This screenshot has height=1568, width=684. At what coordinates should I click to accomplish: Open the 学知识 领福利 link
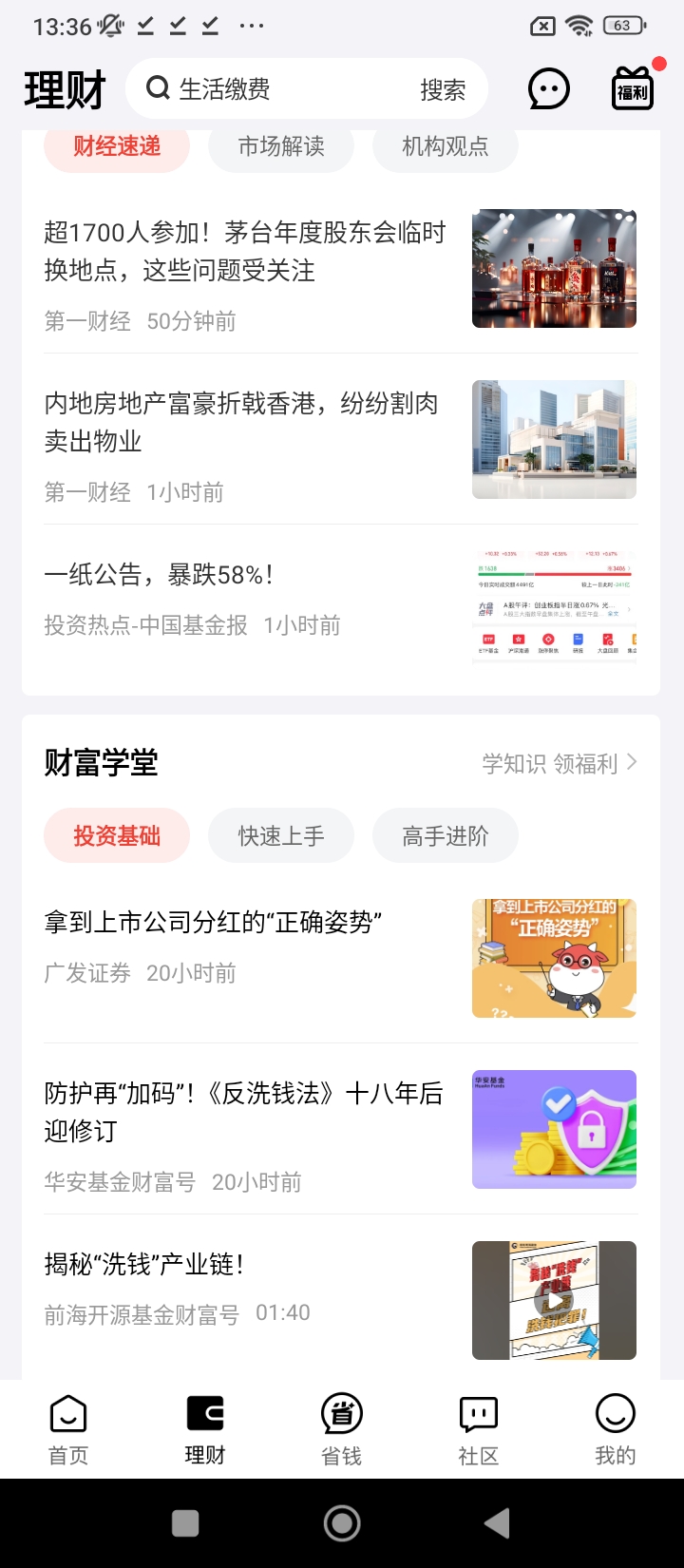coord(560,763)
